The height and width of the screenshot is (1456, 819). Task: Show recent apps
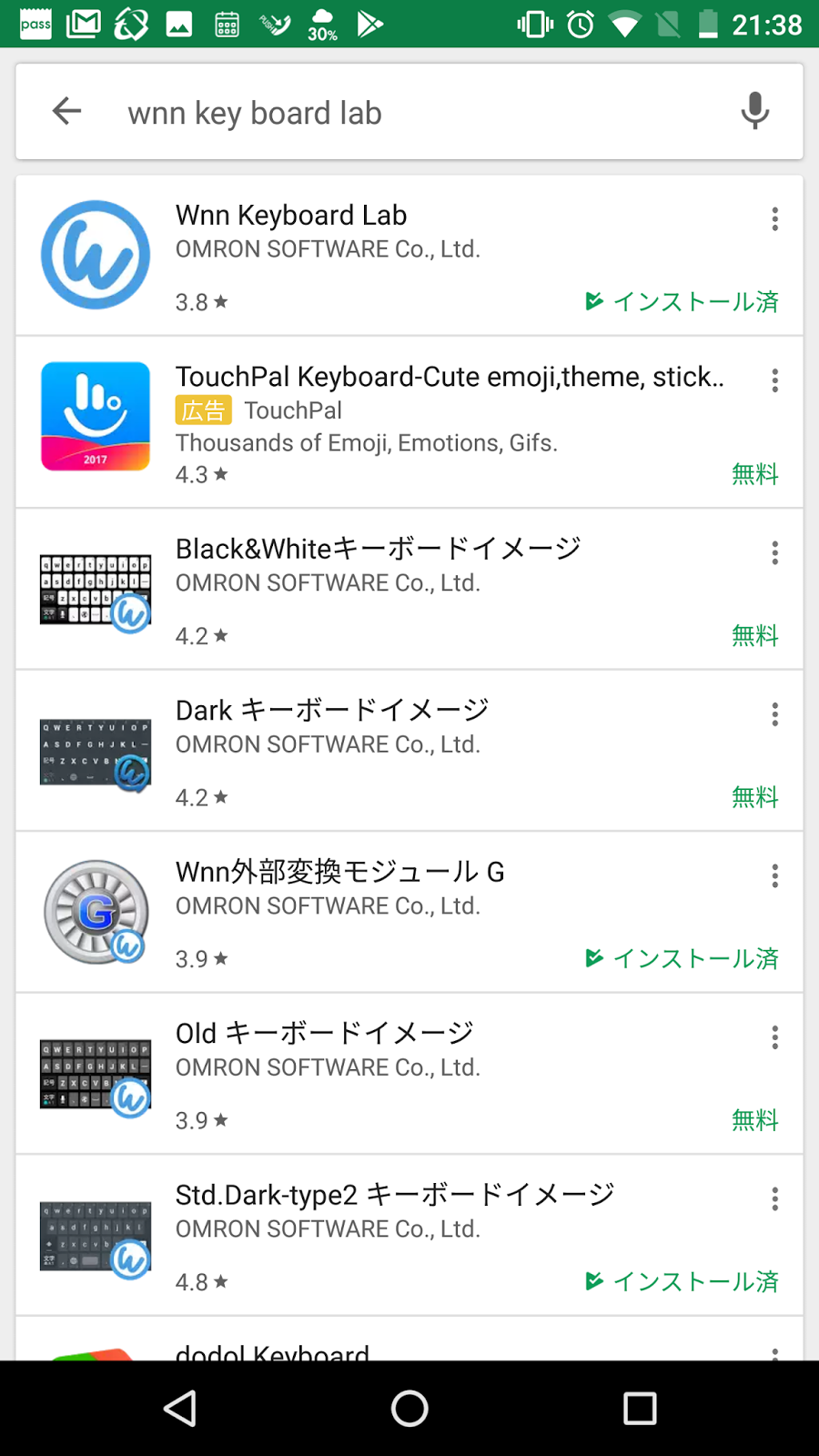pos(640,1409)
